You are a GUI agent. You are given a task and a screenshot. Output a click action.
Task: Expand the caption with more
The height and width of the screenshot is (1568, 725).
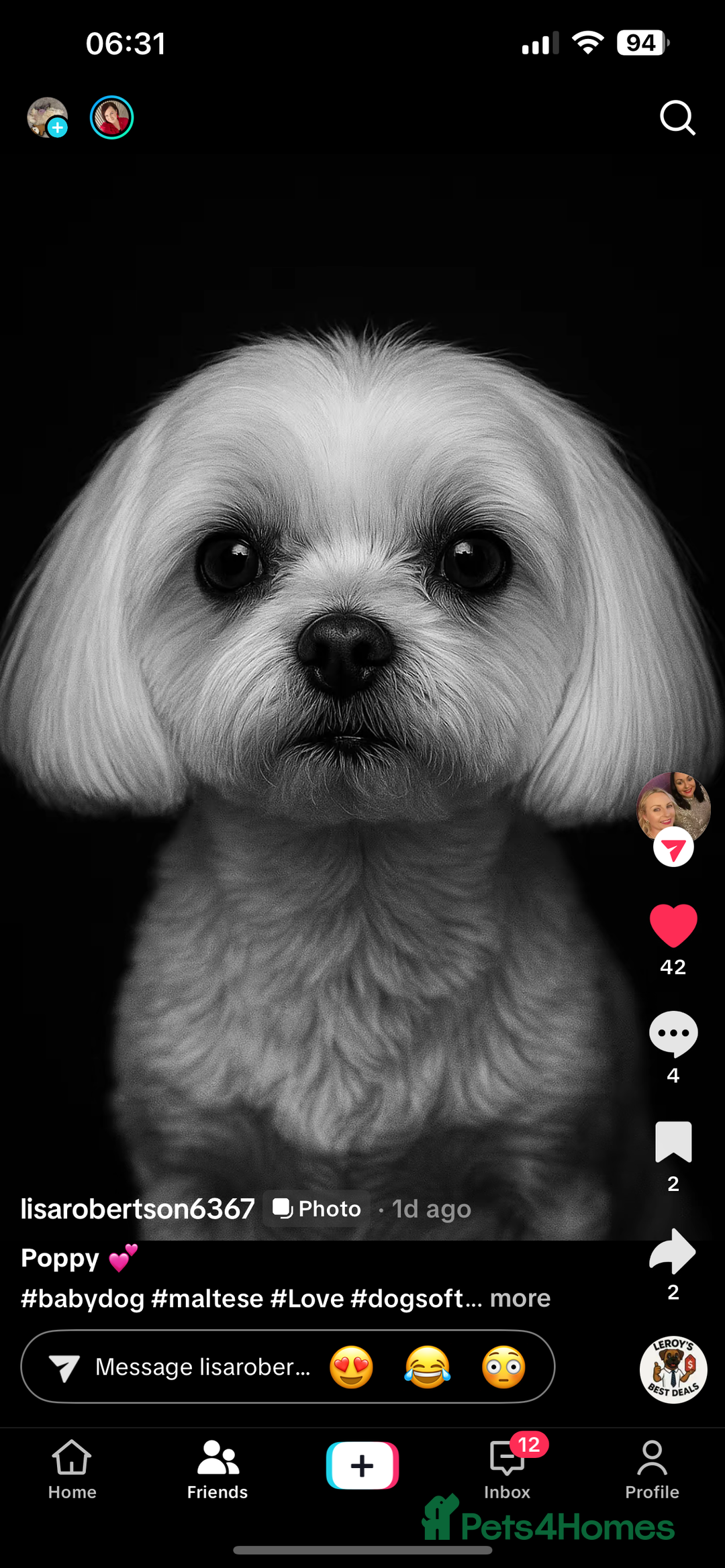click(x=520, y=1298)
